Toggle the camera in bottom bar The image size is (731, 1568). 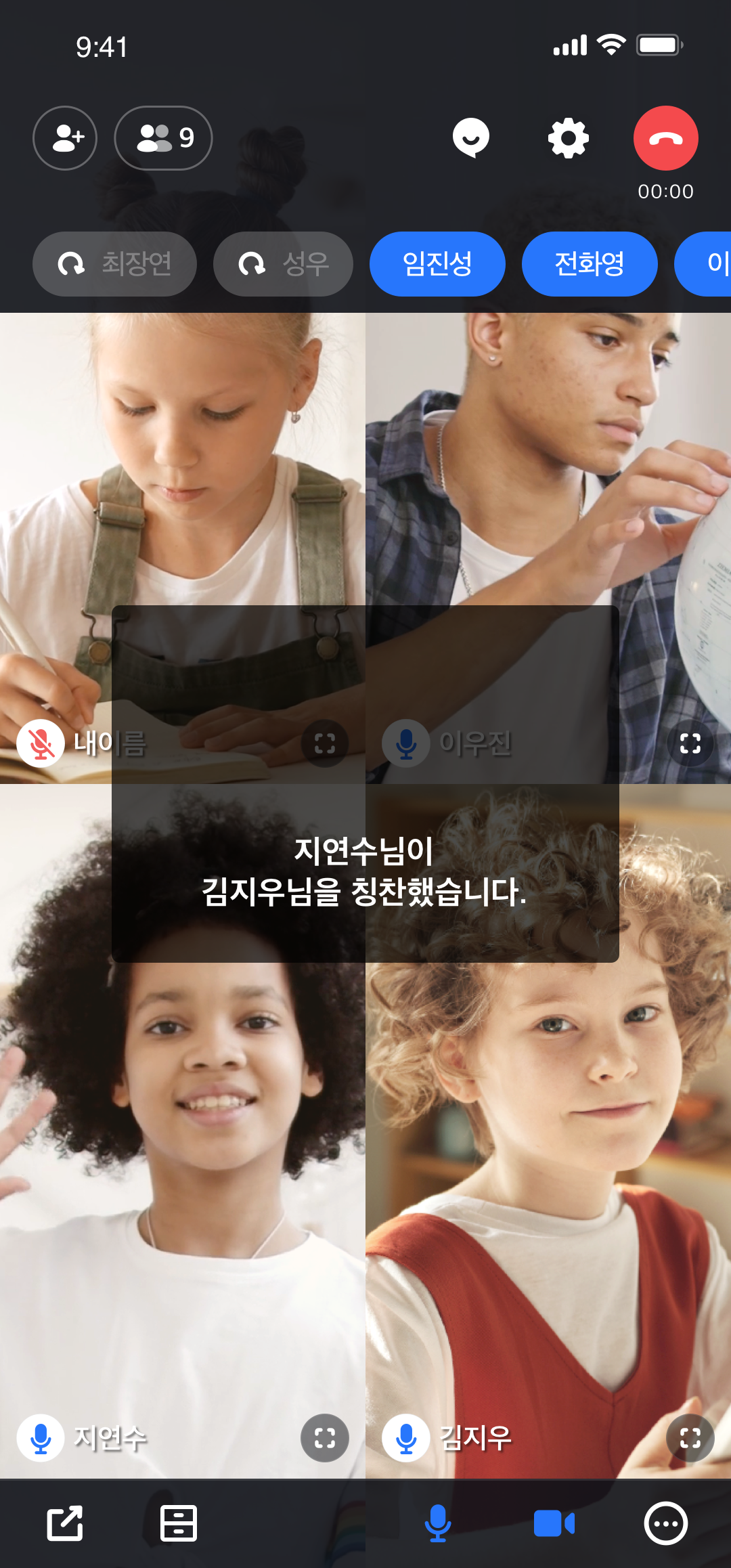pos(554,1523)
